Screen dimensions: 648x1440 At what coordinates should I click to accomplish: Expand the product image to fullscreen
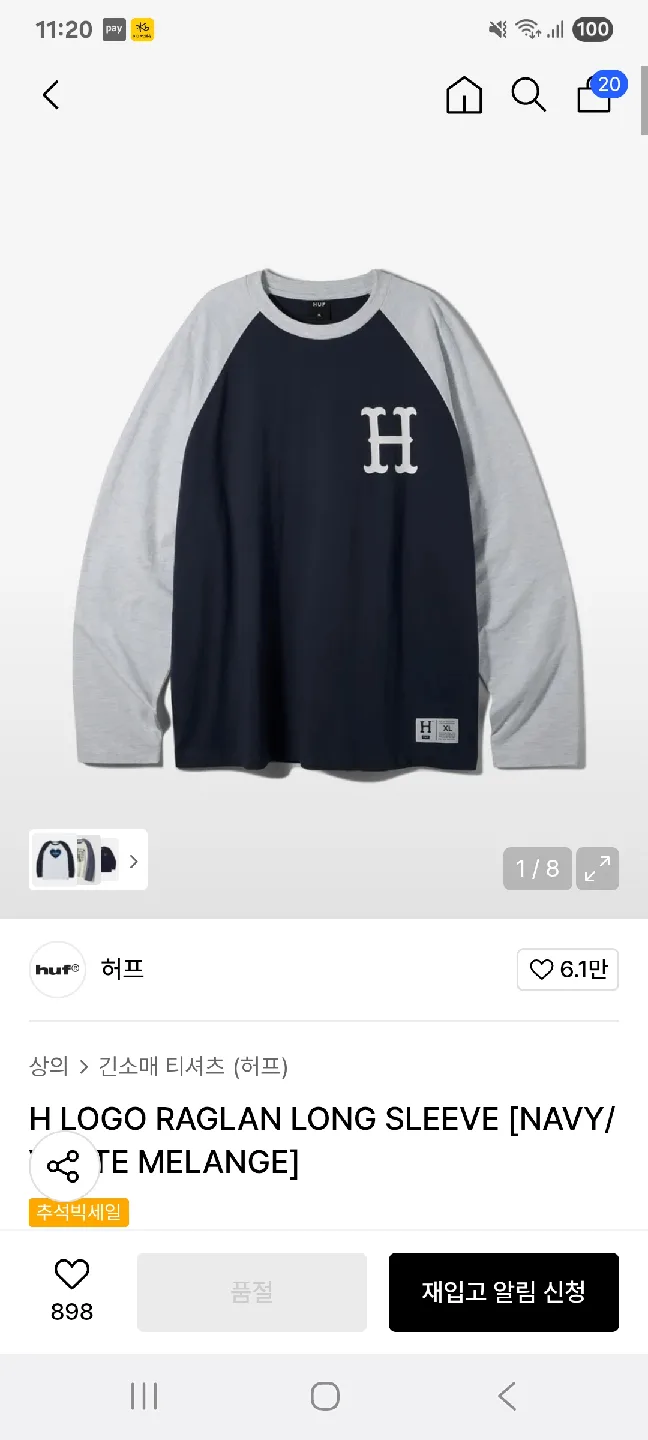597,868
